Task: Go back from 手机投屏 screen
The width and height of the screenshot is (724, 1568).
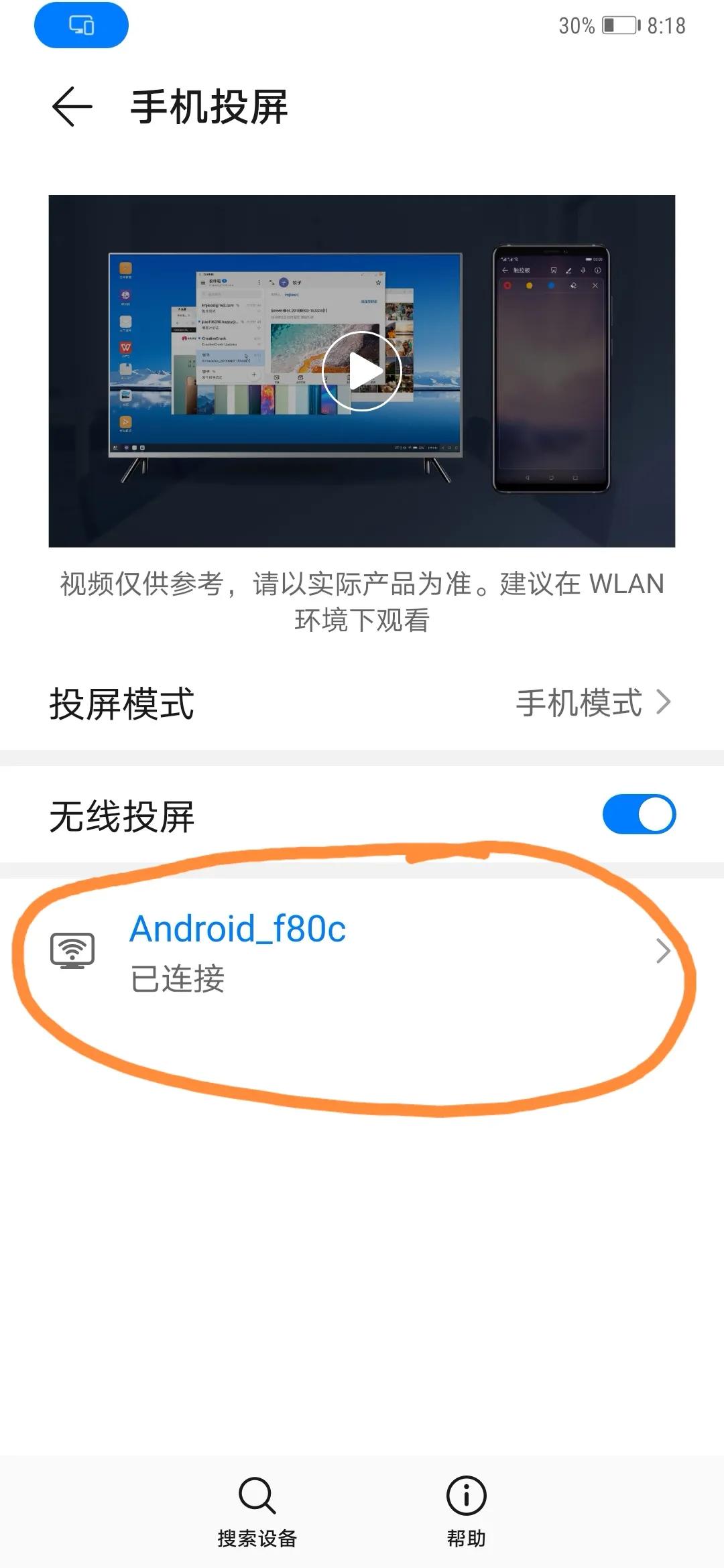Action: tap(72, 107)
